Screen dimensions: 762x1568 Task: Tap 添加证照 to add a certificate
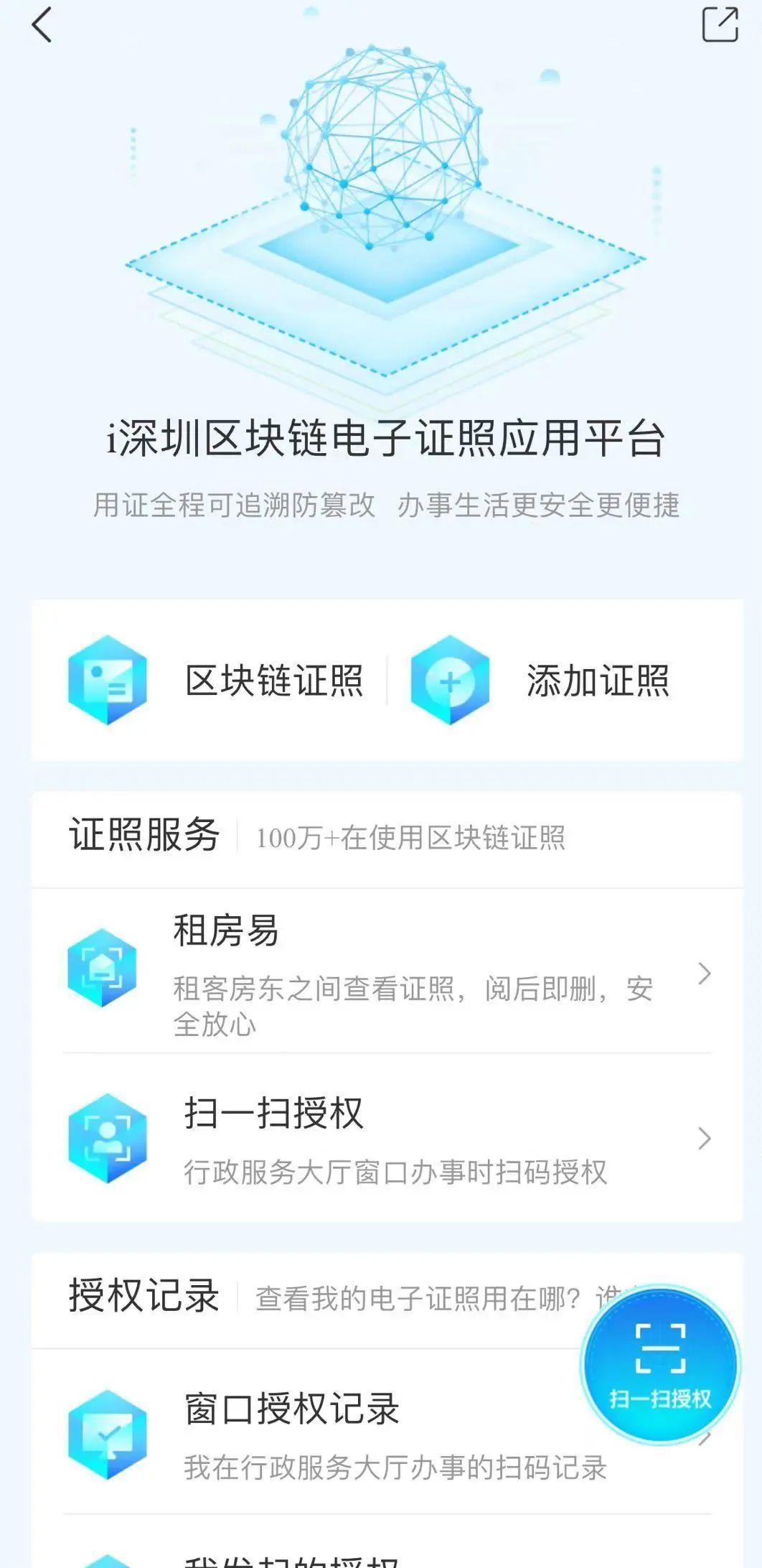(x=540, y=680)
